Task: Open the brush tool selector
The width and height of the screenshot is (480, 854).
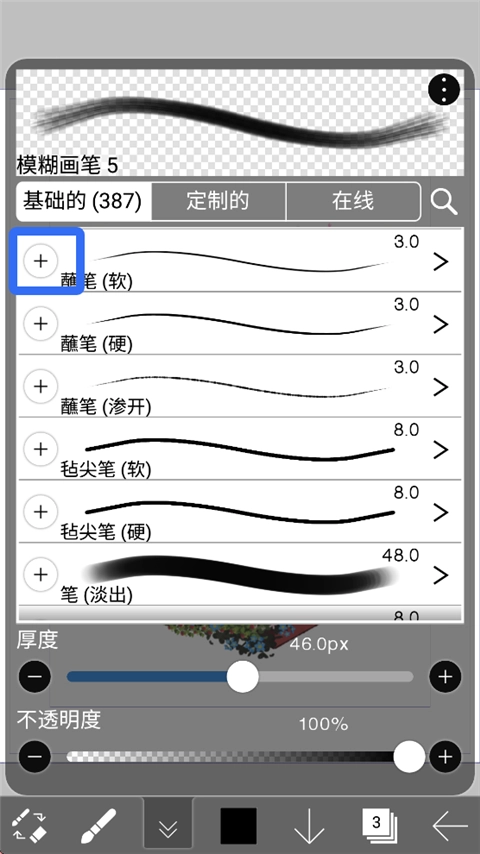Action: click(99, 826)
